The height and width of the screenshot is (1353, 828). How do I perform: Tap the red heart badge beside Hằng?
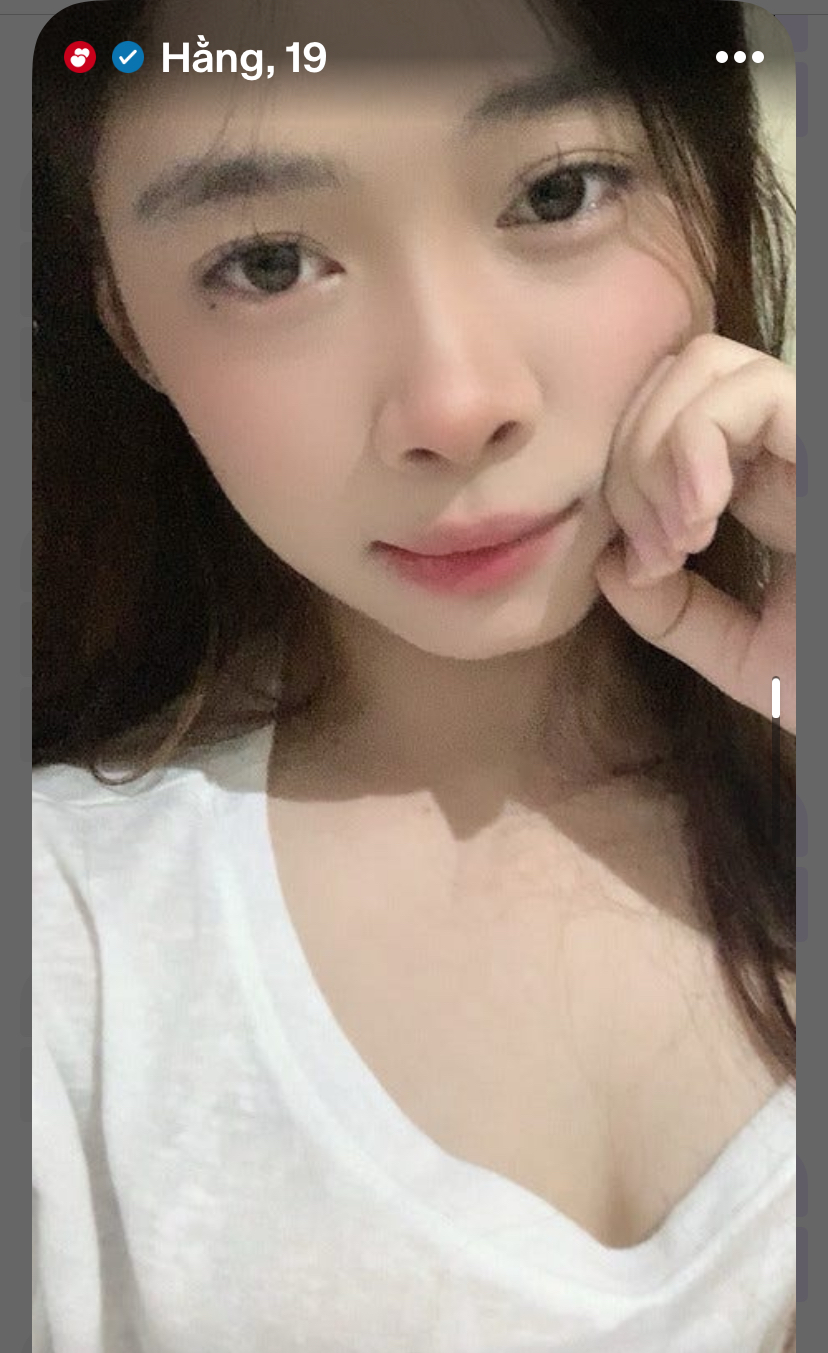80,58
